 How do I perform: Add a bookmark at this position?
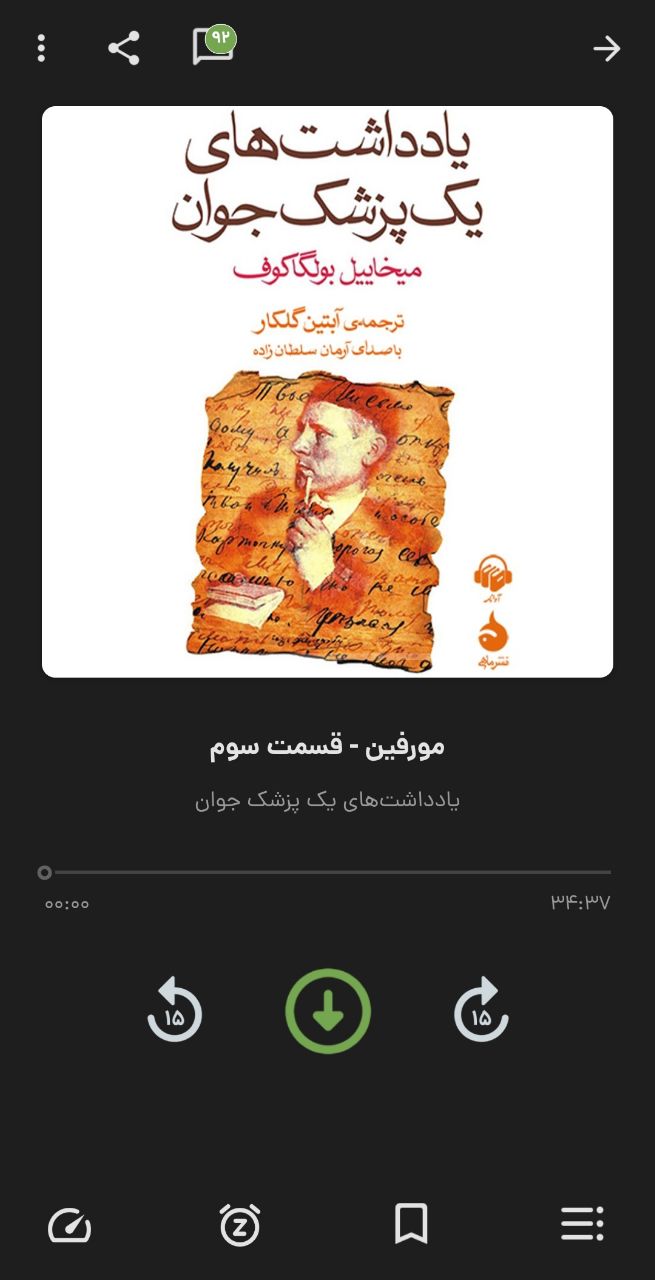pos(411,1224)
